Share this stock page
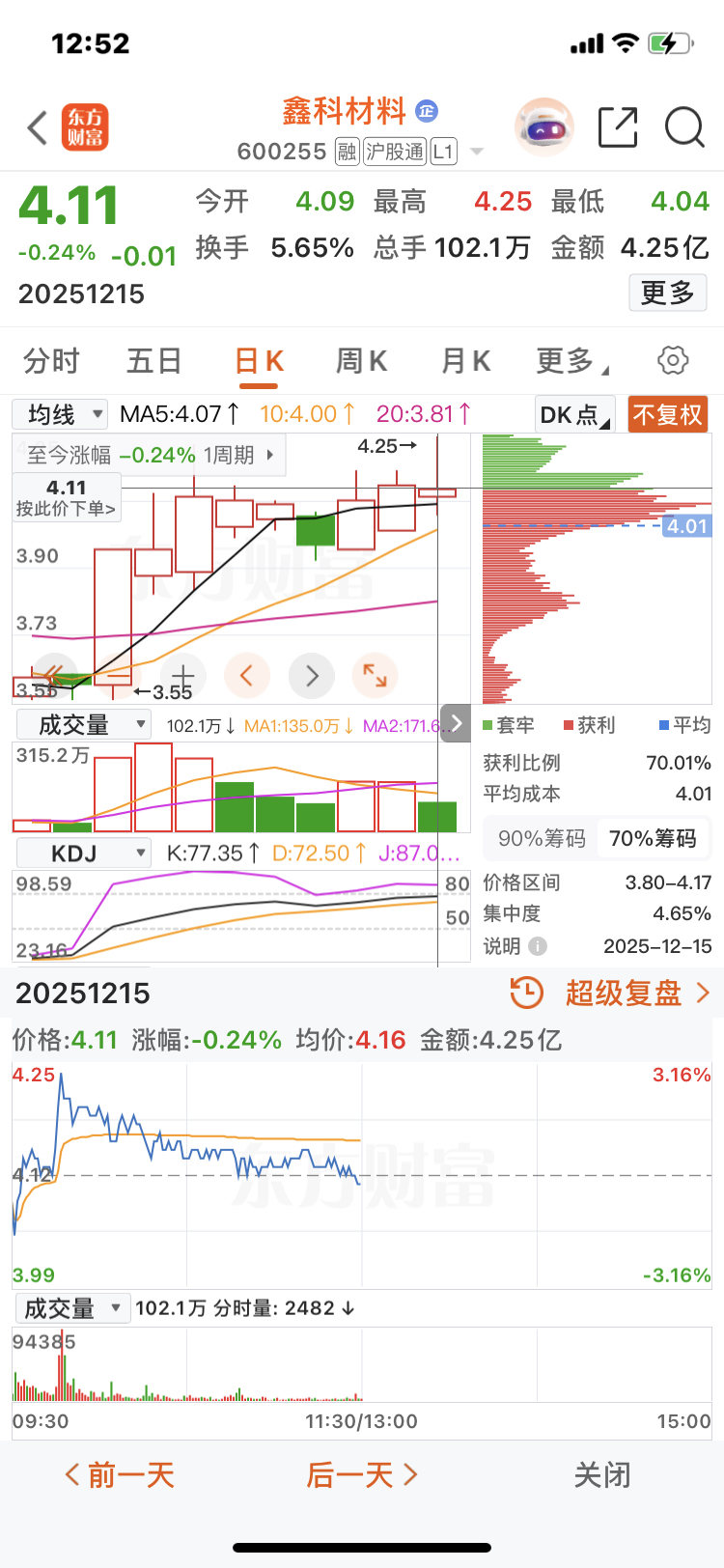 618,126
